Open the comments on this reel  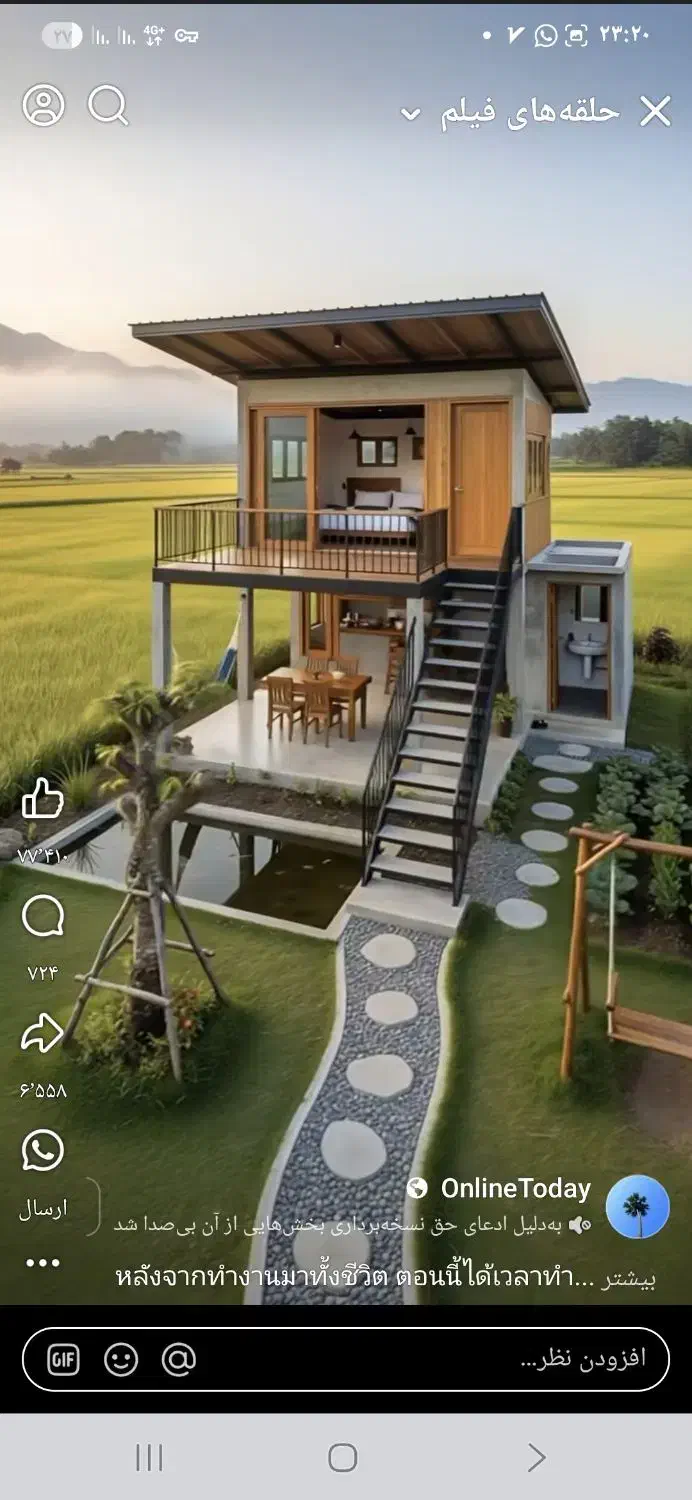click(x=42, y=917)
